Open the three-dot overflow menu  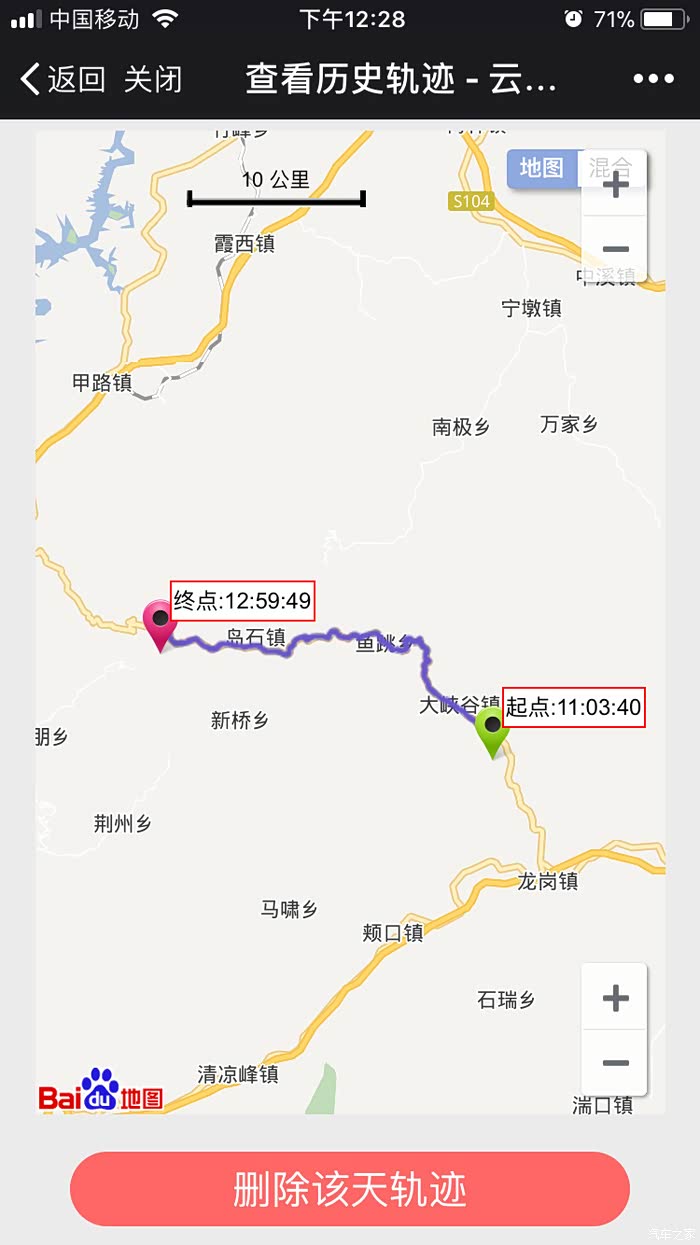653,79
